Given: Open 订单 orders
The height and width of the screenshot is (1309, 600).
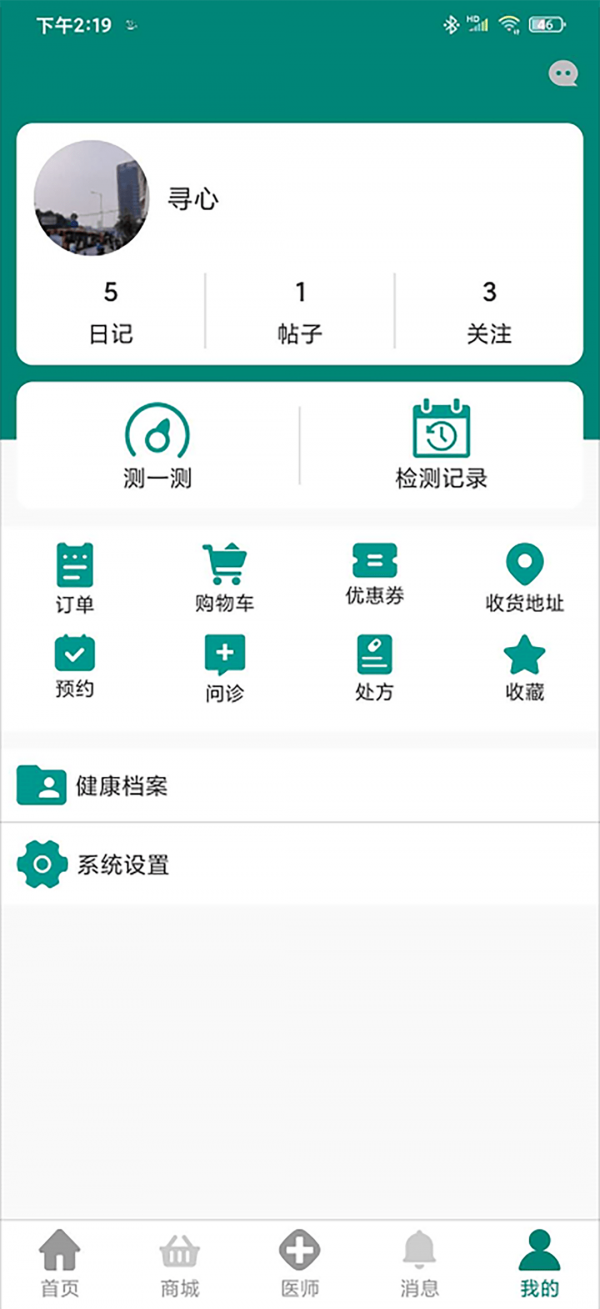Looking at the screenshot, I should click(x=75, y=578).
